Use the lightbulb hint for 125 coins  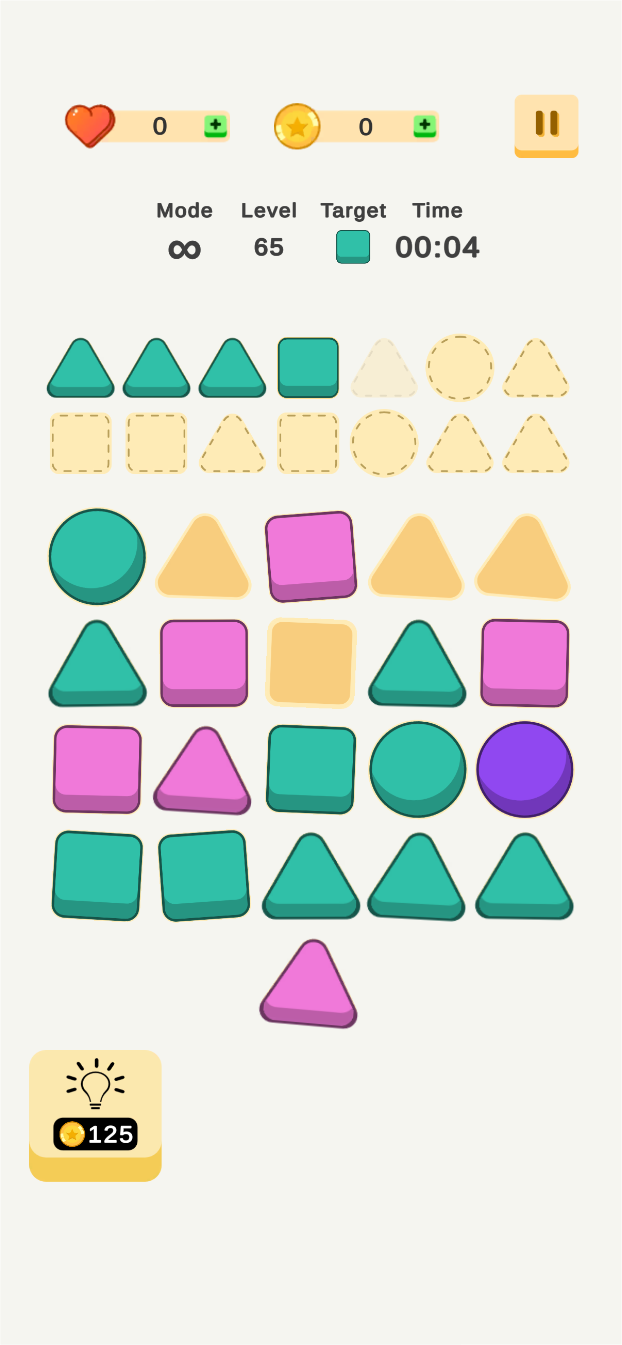[95, 1111]
